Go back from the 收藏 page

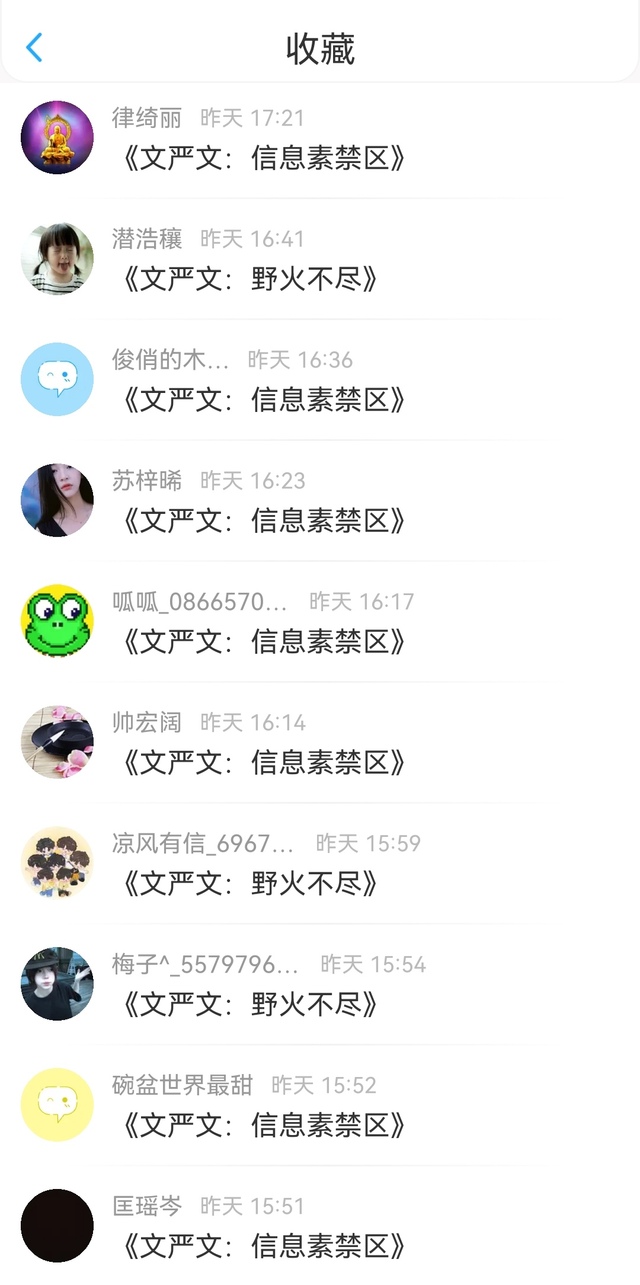coord(35,47)
